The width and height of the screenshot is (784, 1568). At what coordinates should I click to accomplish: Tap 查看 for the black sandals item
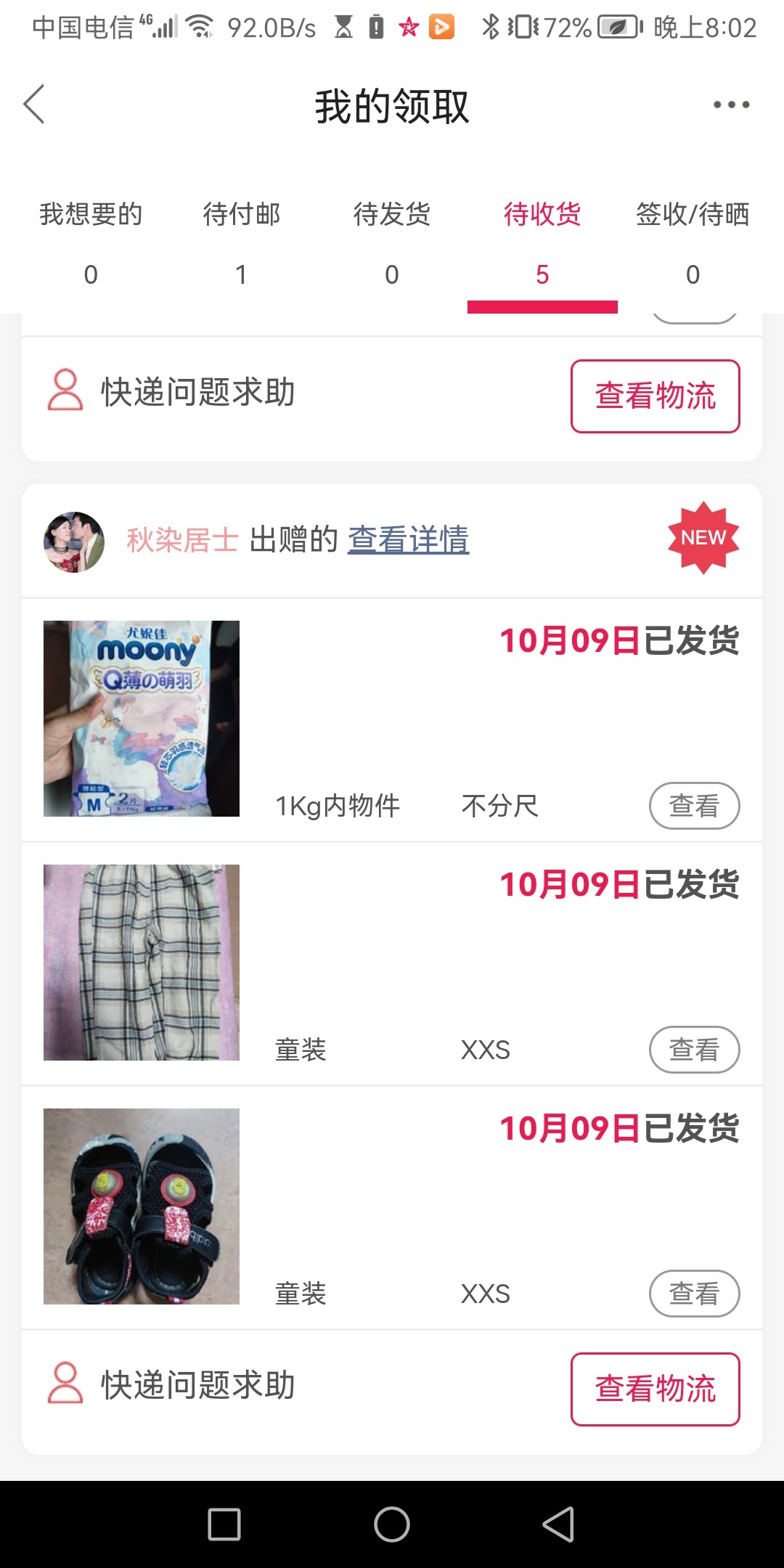pos(694,1294)
